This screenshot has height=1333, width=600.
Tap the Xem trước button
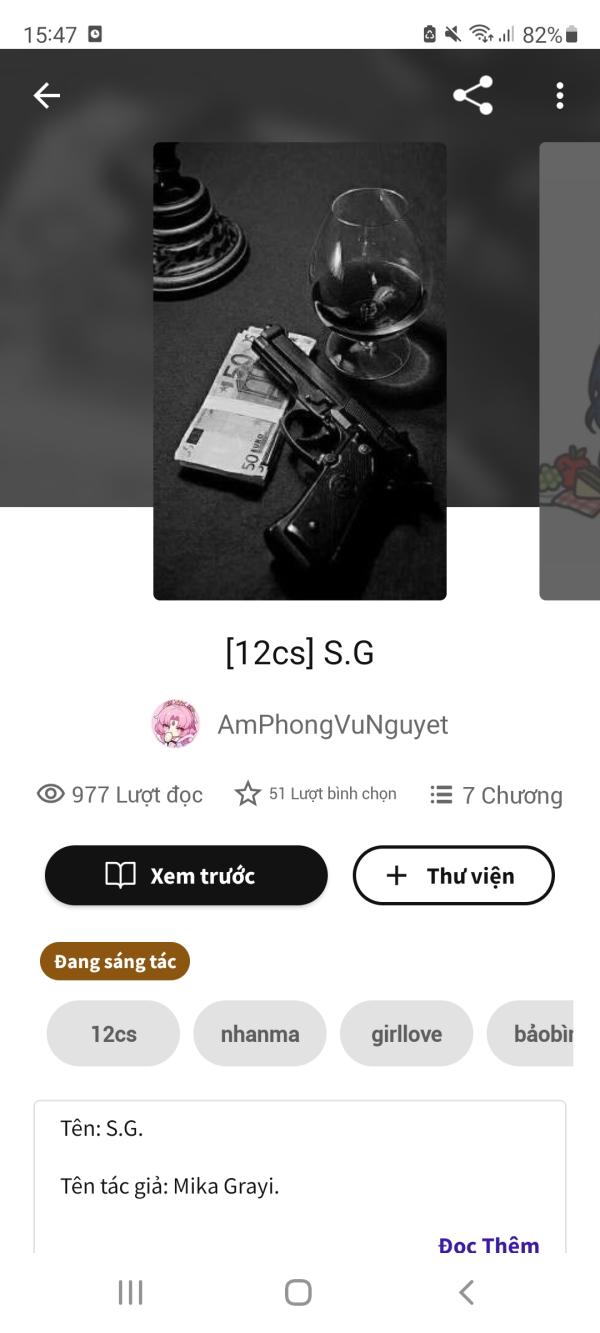pyautogui.click(x=186, y=876)
